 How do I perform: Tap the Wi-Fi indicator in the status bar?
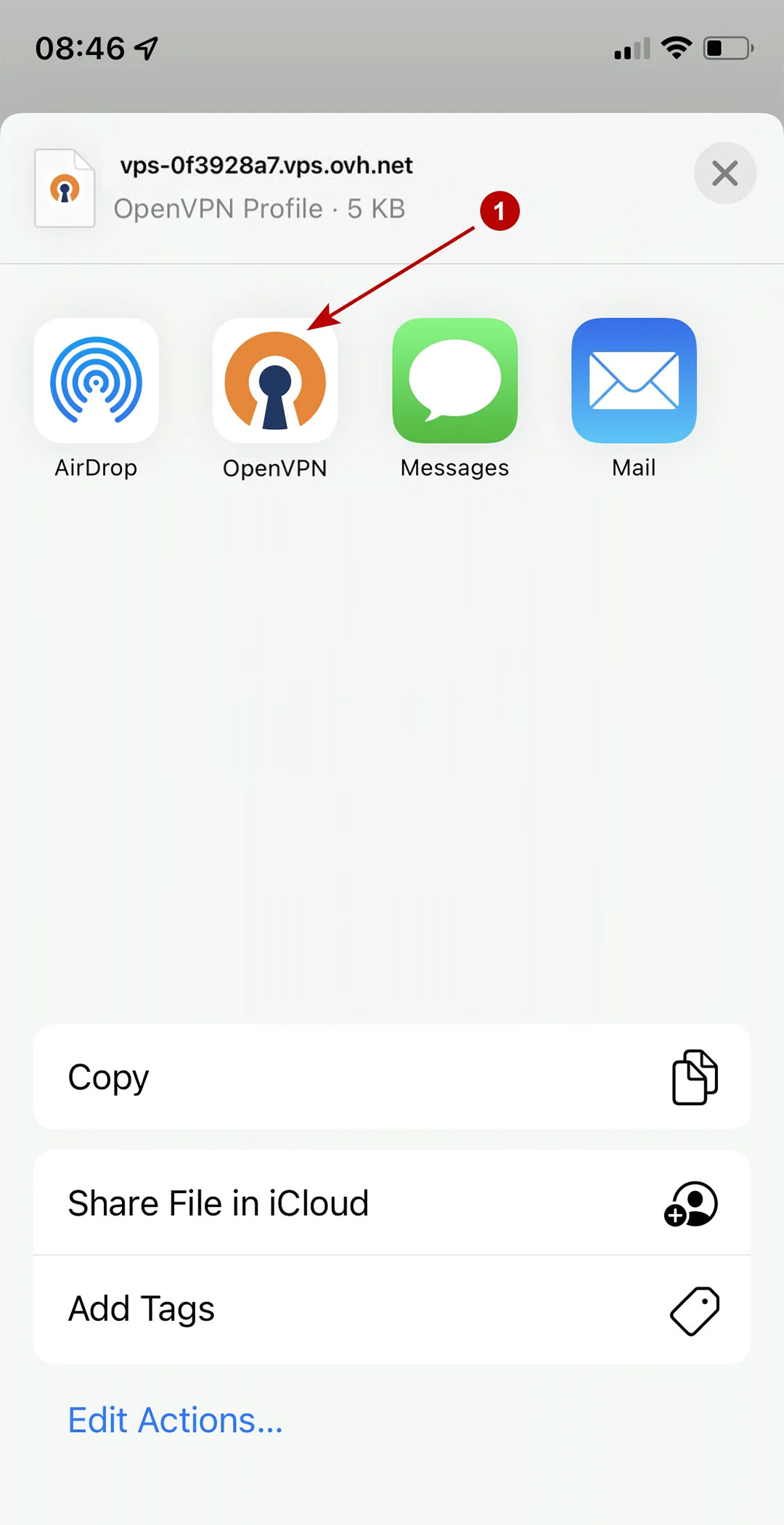pos(676,47)
